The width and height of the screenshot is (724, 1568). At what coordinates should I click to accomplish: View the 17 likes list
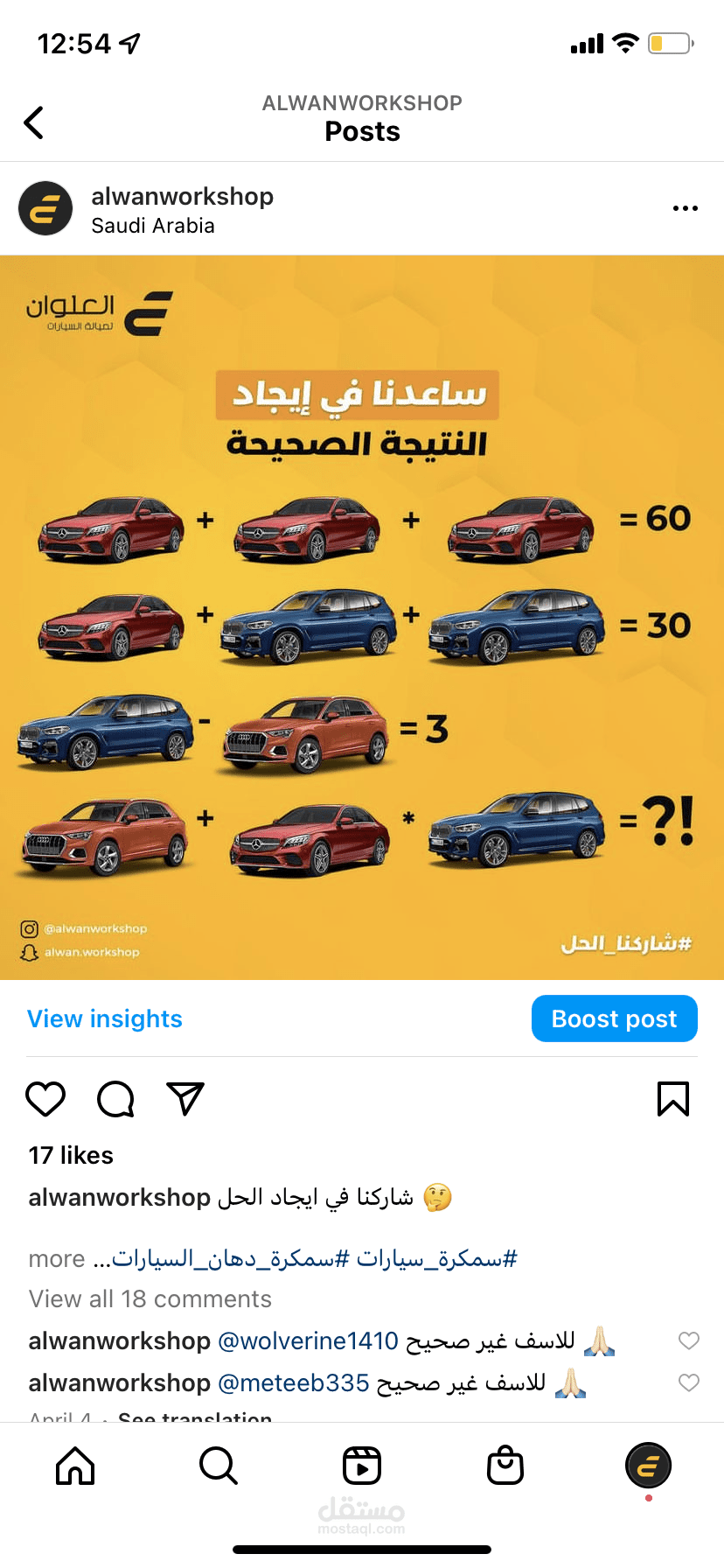tap(71, 1155)
